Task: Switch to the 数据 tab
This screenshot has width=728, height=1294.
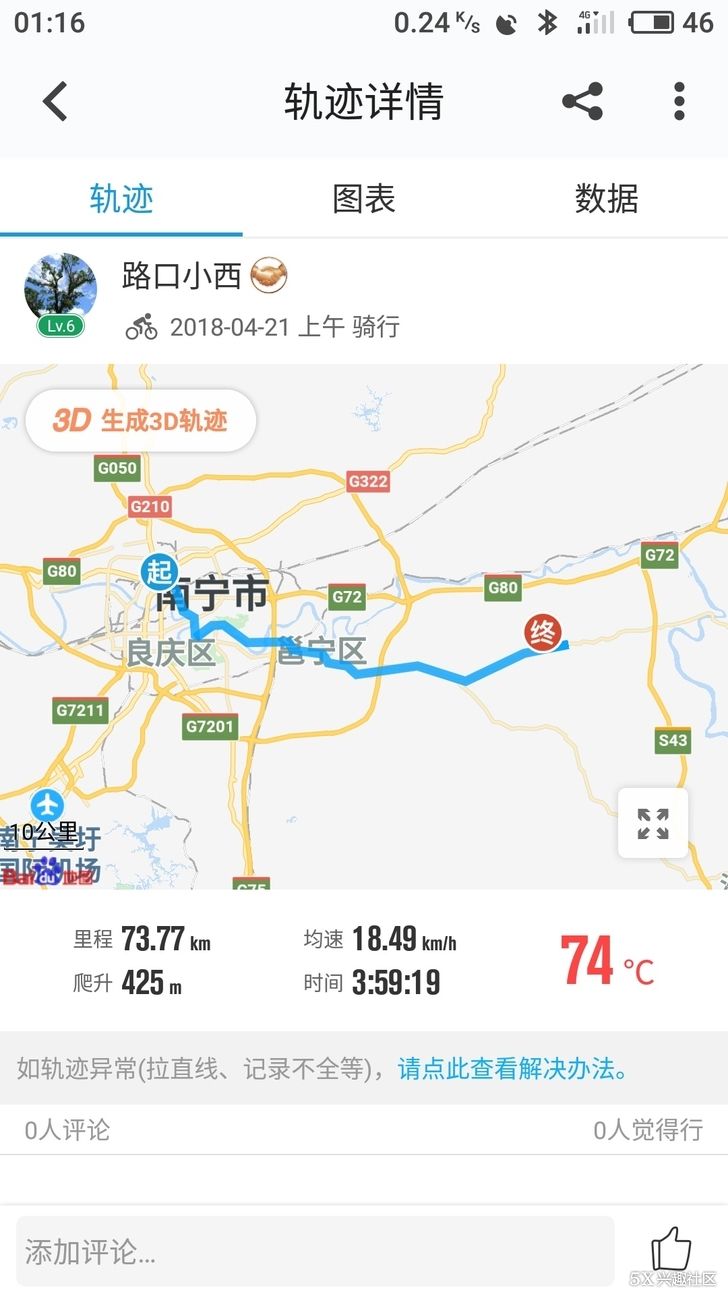Action: click(606, 198)
